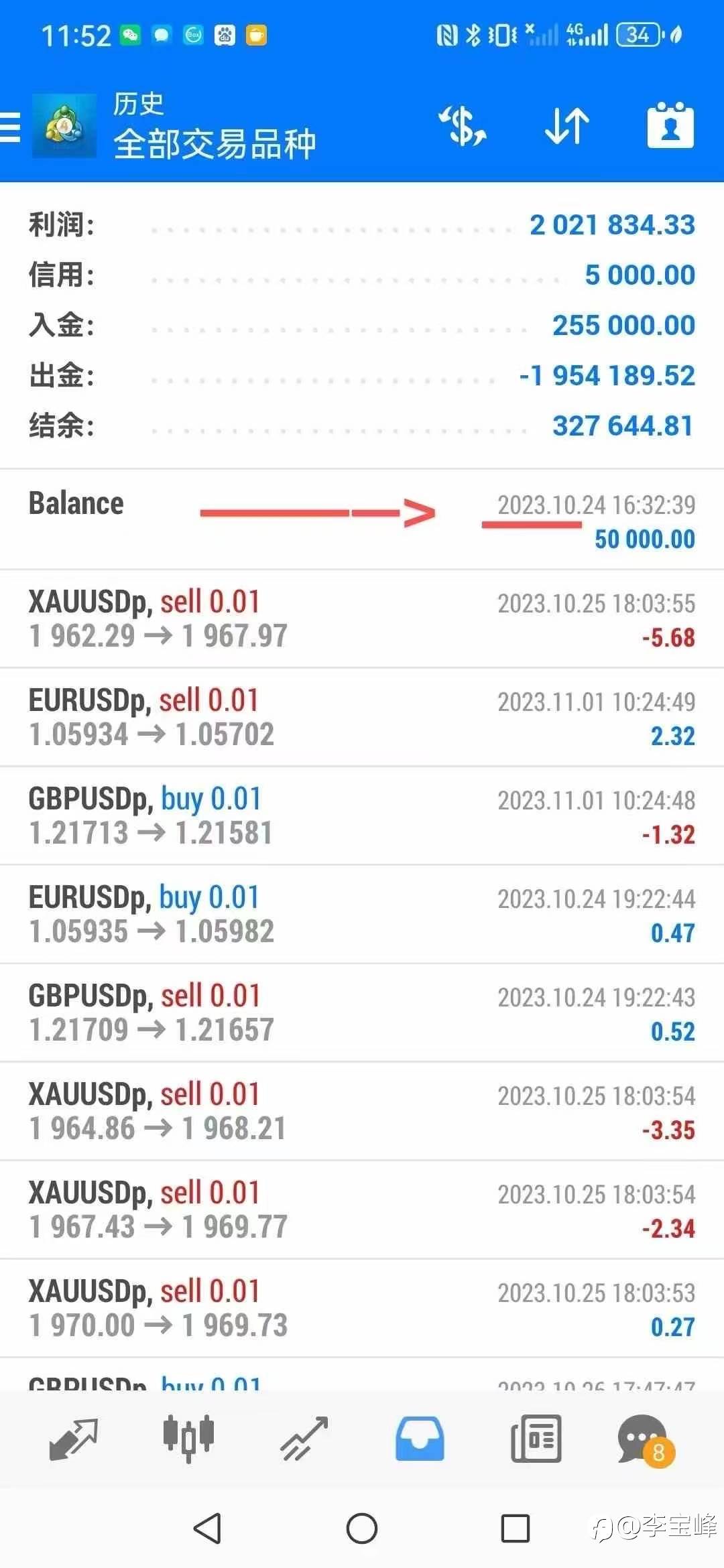The width and height of the screenshot is (724, 1568).
Task: Switch to the Quotes tab
Action: tap(74, 1439)
